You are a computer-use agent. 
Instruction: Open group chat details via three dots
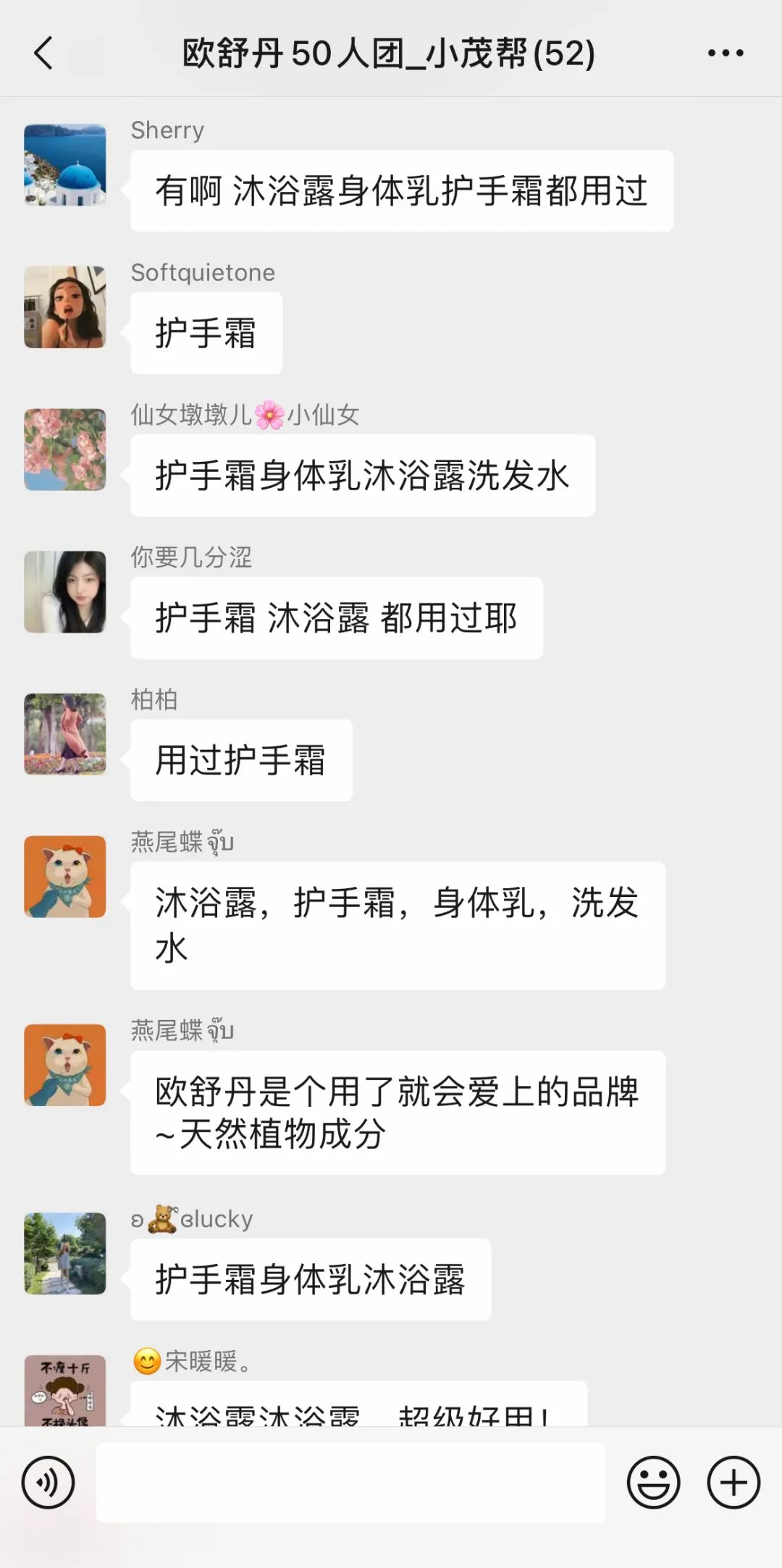(x=725, y=54)
